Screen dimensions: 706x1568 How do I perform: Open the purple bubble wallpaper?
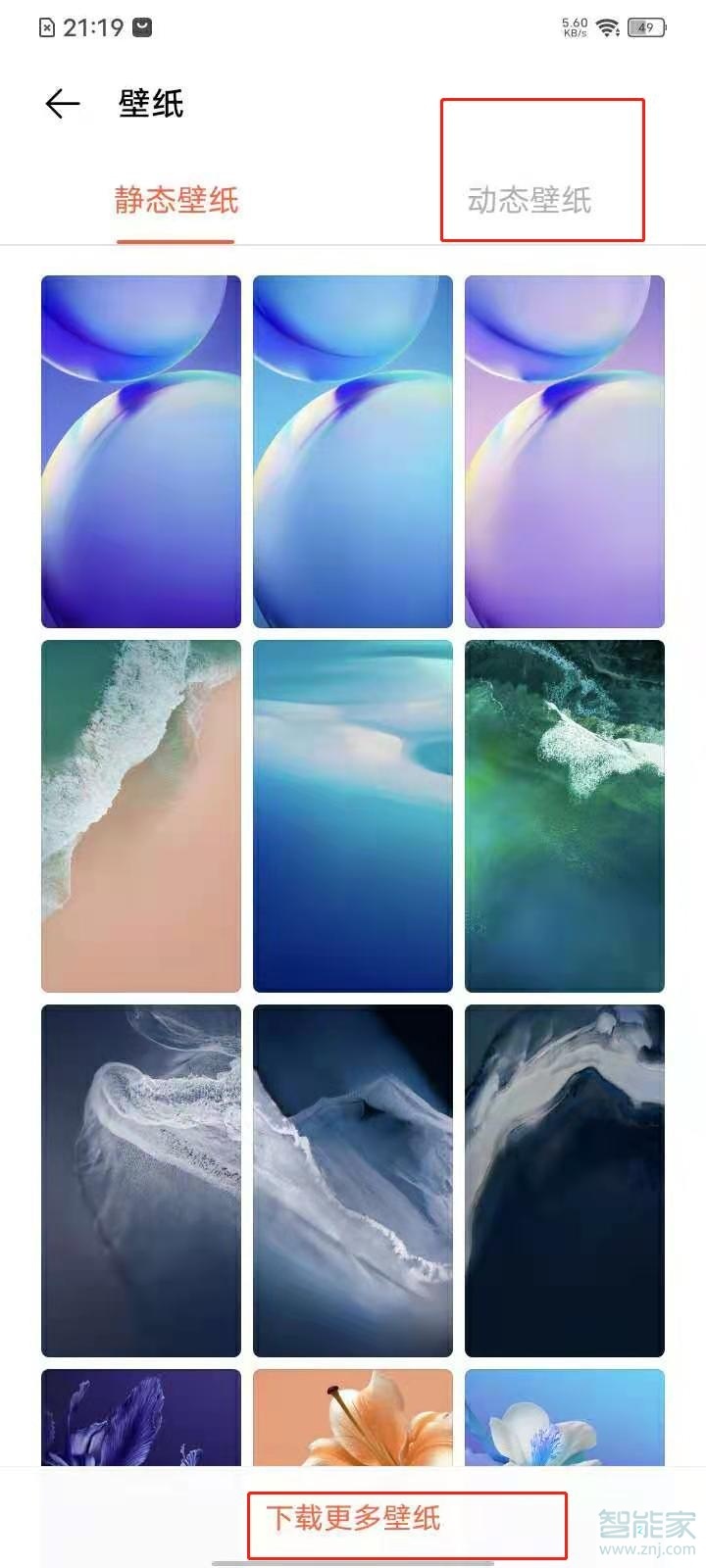pos(564,451)
